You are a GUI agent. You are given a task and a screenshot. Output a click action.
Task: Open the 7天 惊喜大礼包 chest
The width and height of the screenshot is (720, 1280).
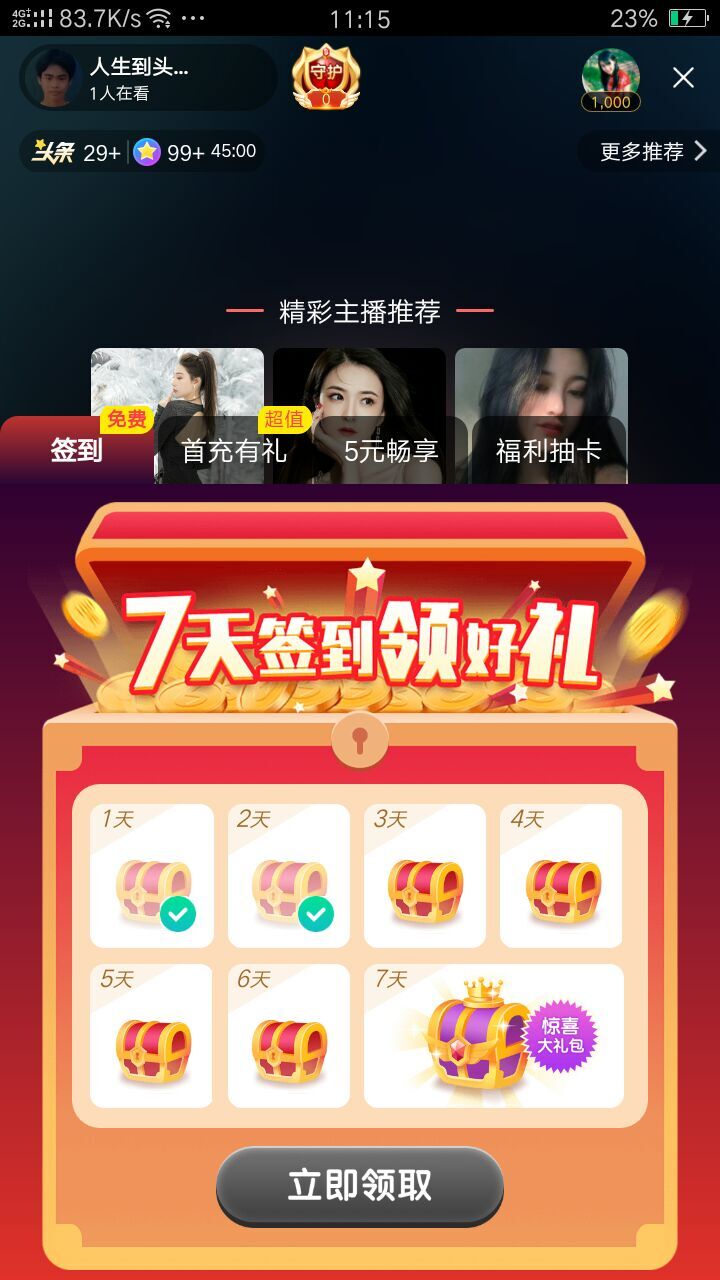coord(494,1036)
